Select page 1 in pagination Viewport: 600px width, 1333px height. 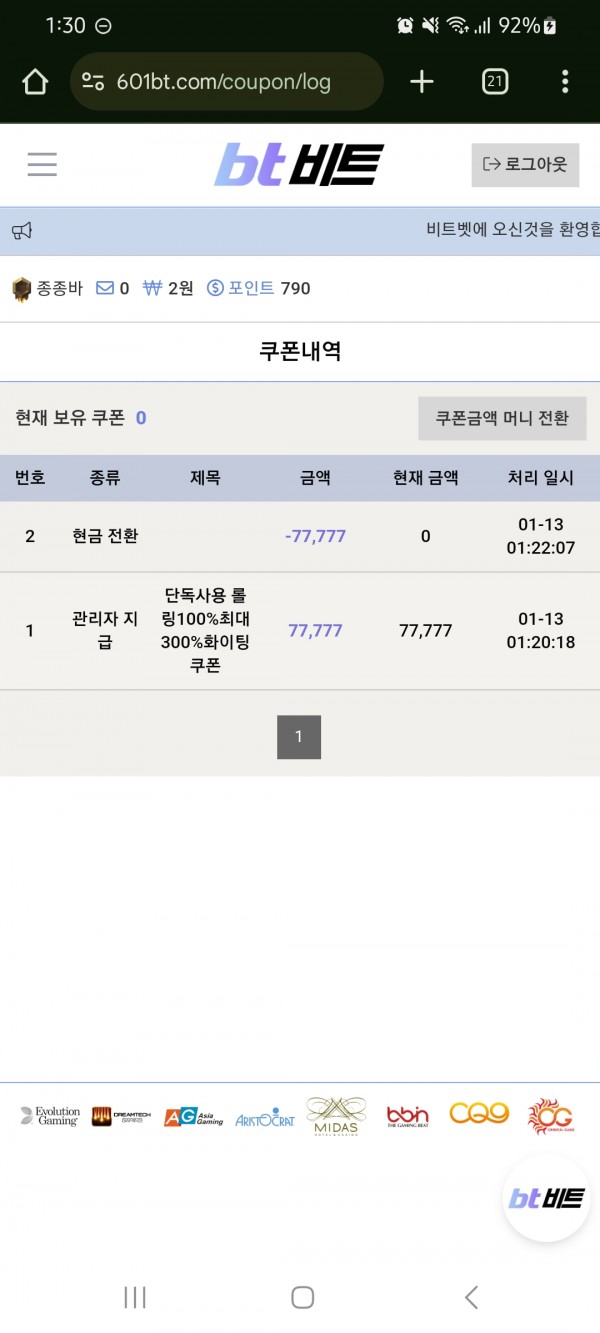298,737
